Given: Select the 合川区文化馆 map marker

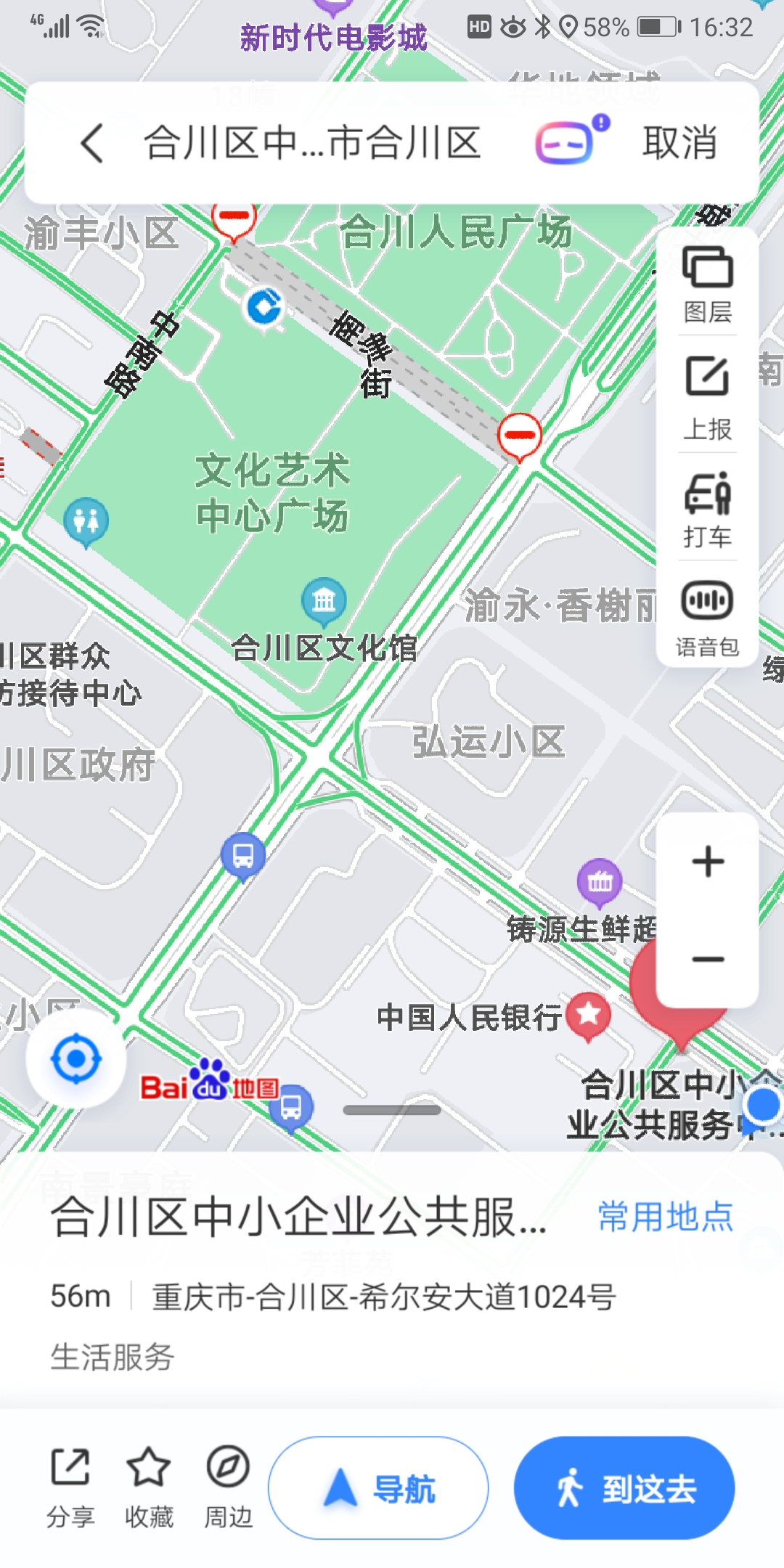Looking at the screenshot, I should tap(324, 601).
